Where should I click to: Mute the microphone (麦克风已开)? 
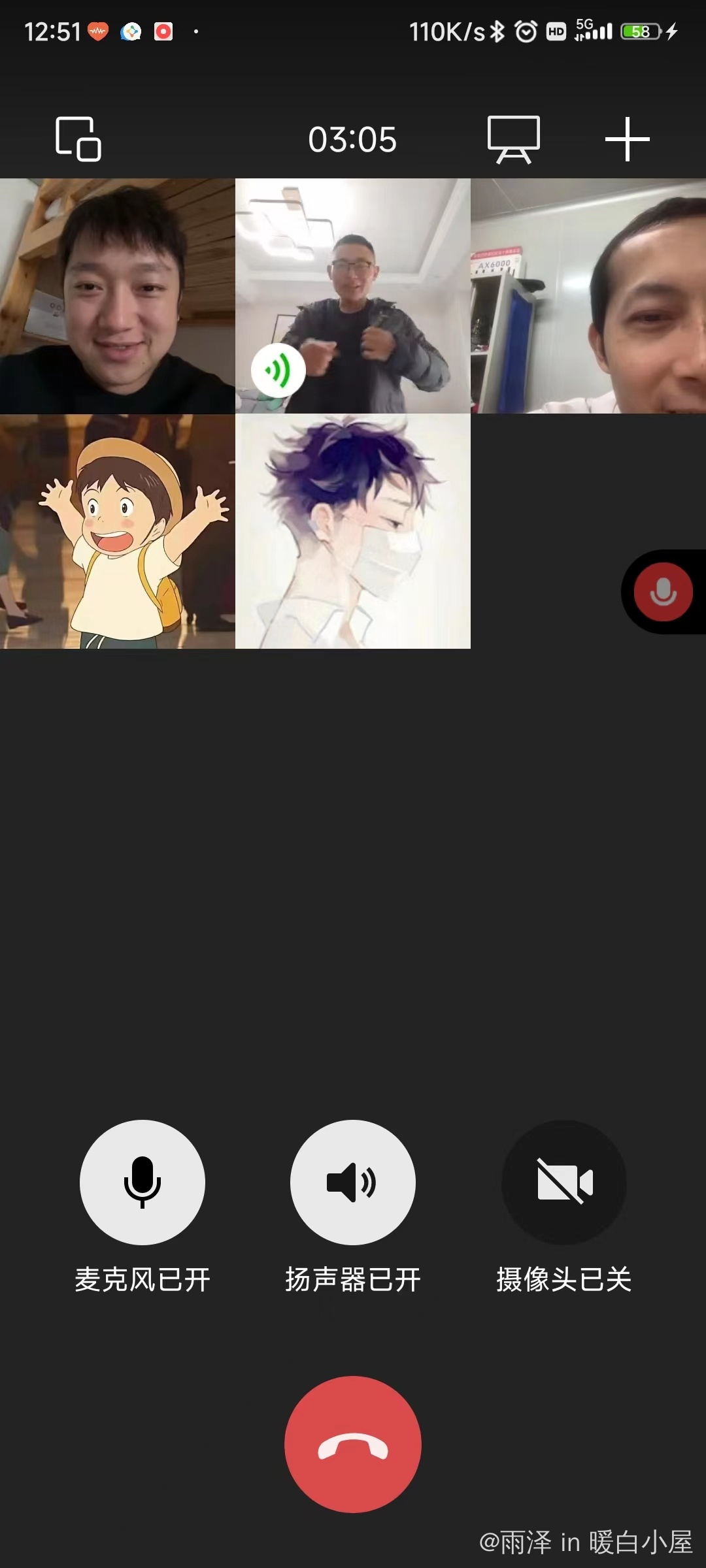coord(142,1182)
